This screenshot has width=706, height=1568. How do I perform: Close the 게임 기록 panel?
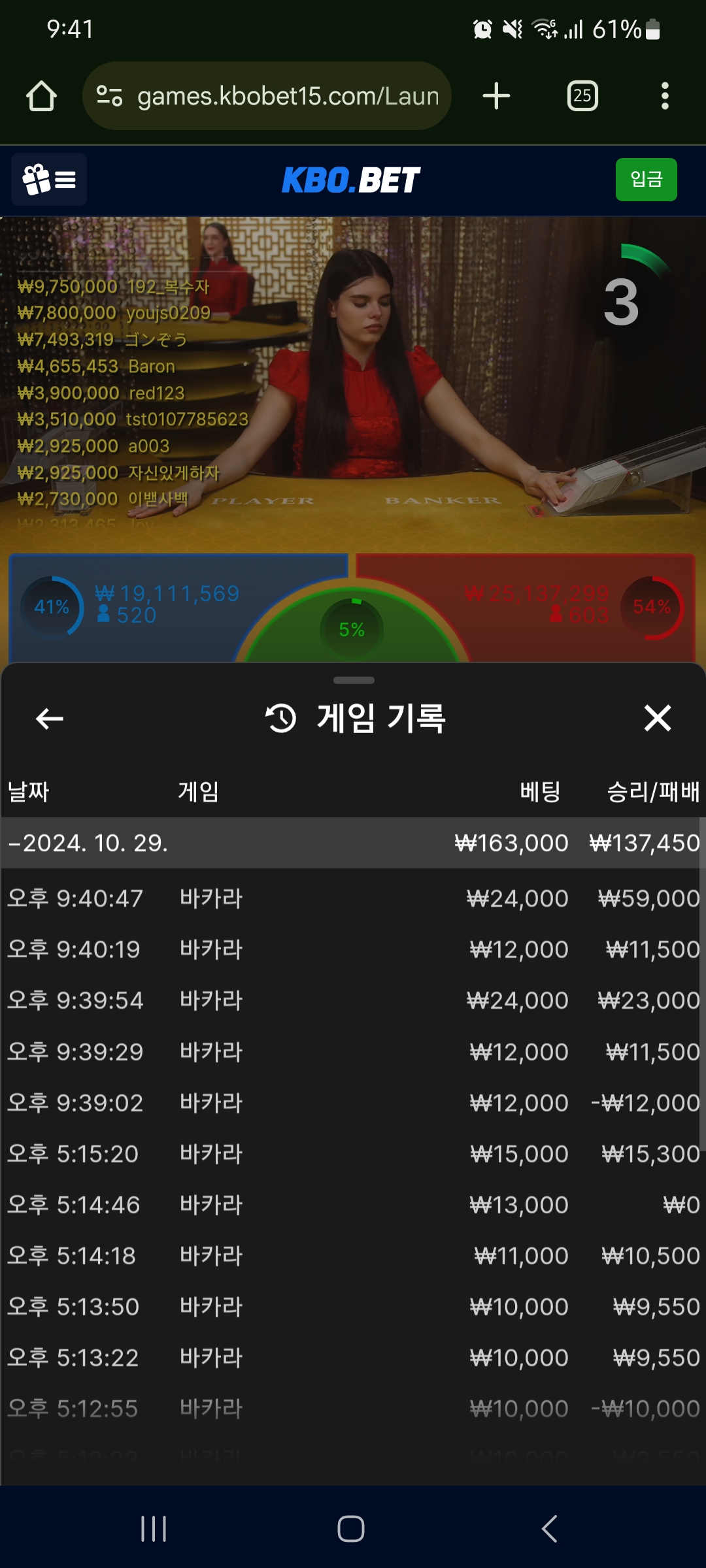(x=657, y=718)
